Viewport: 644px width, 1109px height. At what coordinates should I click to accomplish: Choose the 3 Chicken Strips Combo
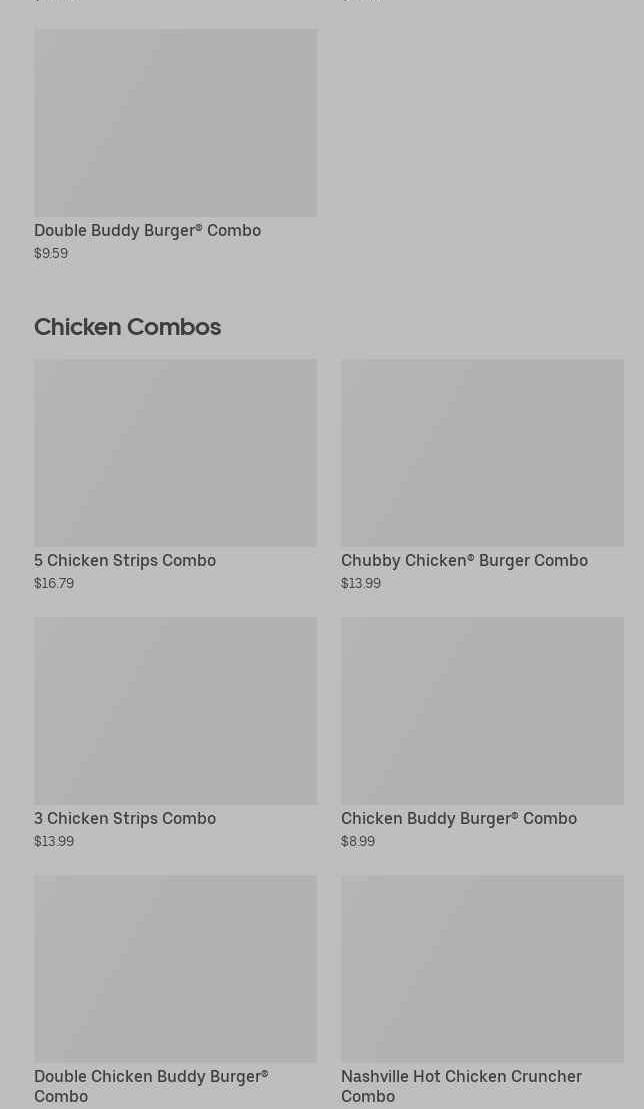click(175, 732)
